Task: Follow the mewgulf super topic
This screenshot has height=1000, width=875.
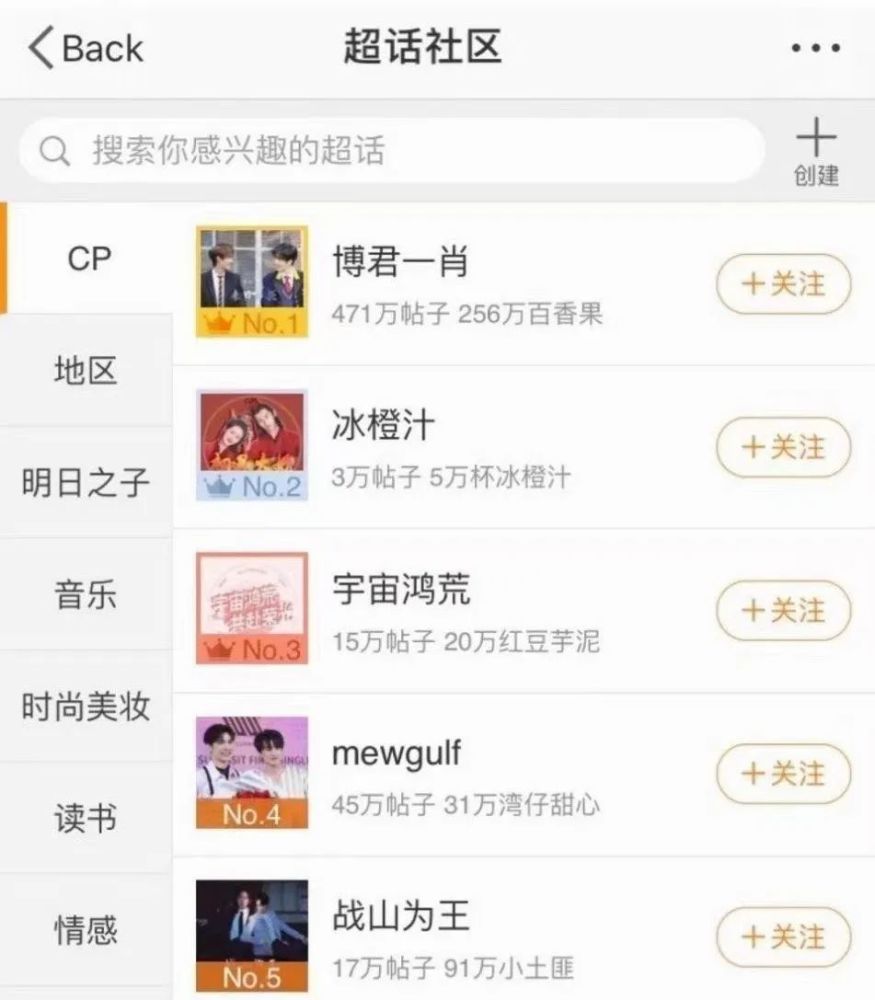Action: point(783,774)
